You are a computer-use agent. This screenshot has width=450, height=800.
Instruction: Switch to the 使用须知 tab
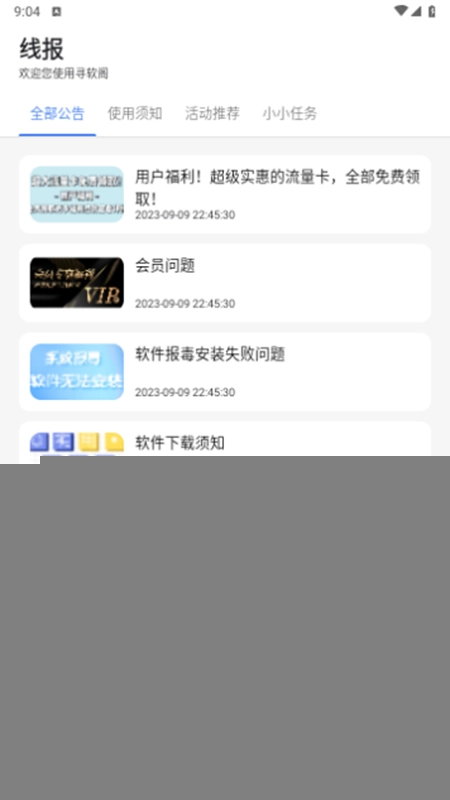point(135,113)
